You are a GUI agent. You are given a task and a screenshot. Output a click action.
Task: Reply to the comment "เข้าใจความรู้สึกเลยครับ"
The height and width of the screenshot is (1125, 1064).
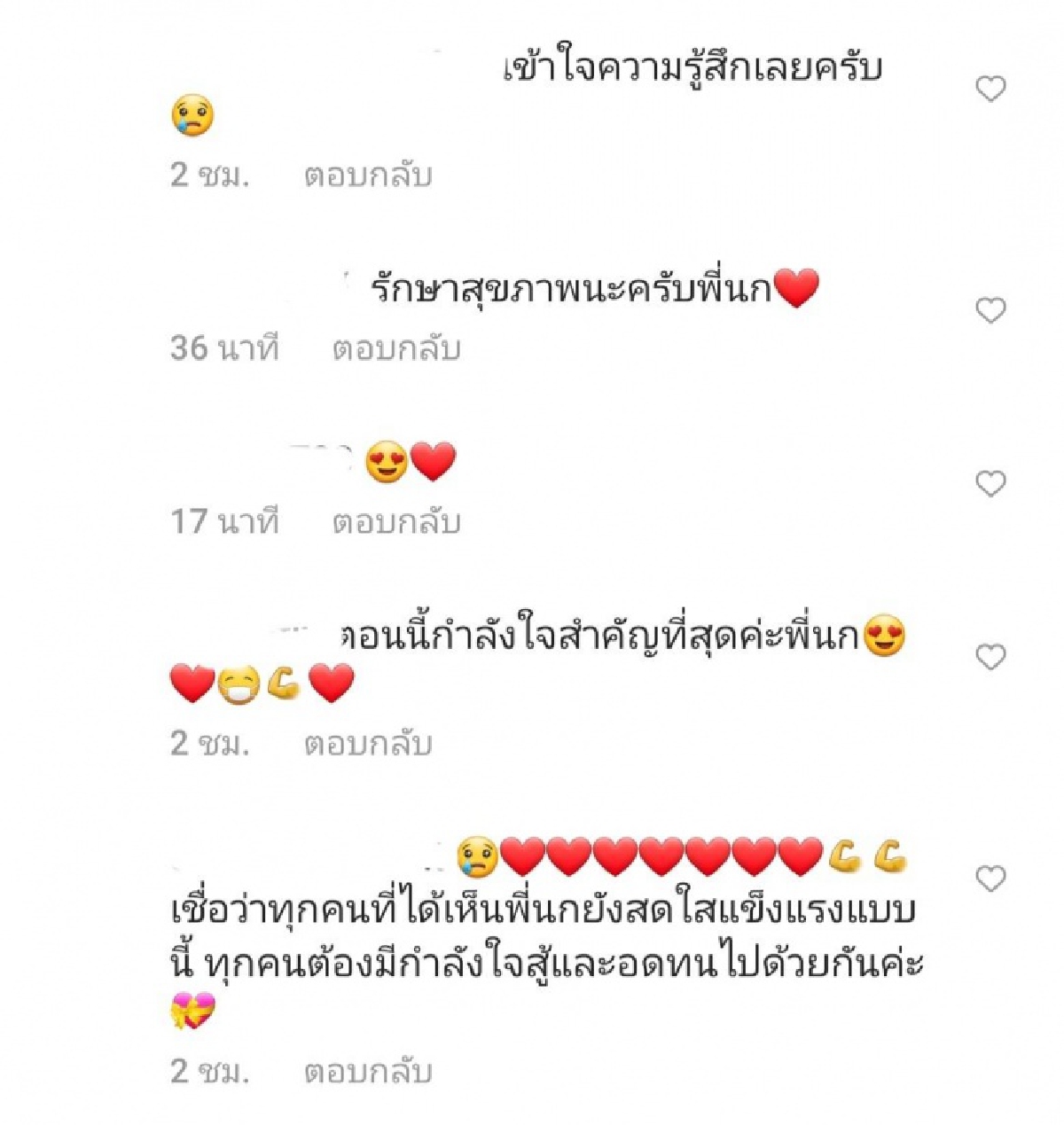tap(368, 176)
